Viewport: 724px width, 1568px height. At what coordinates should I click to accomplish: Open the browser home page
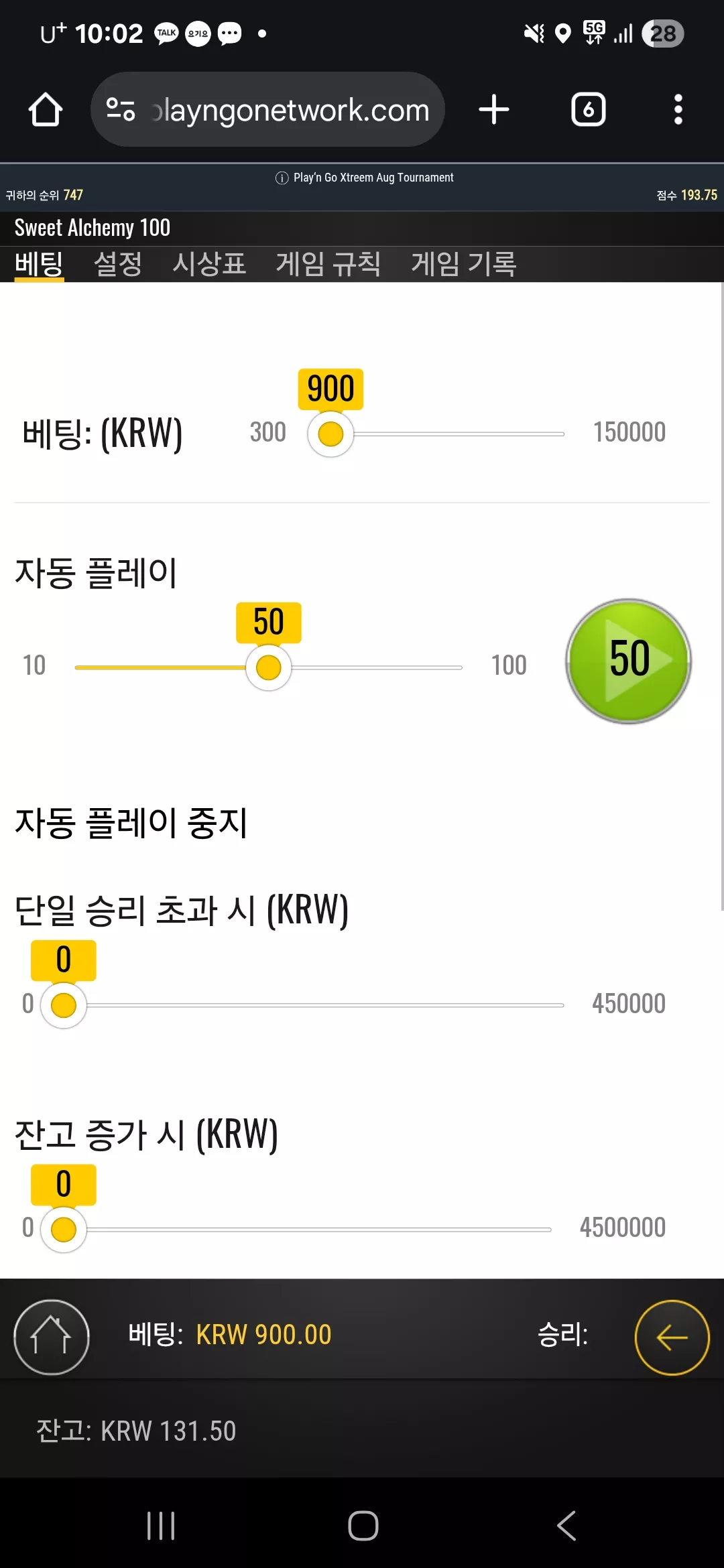click(x=46, y=110)
